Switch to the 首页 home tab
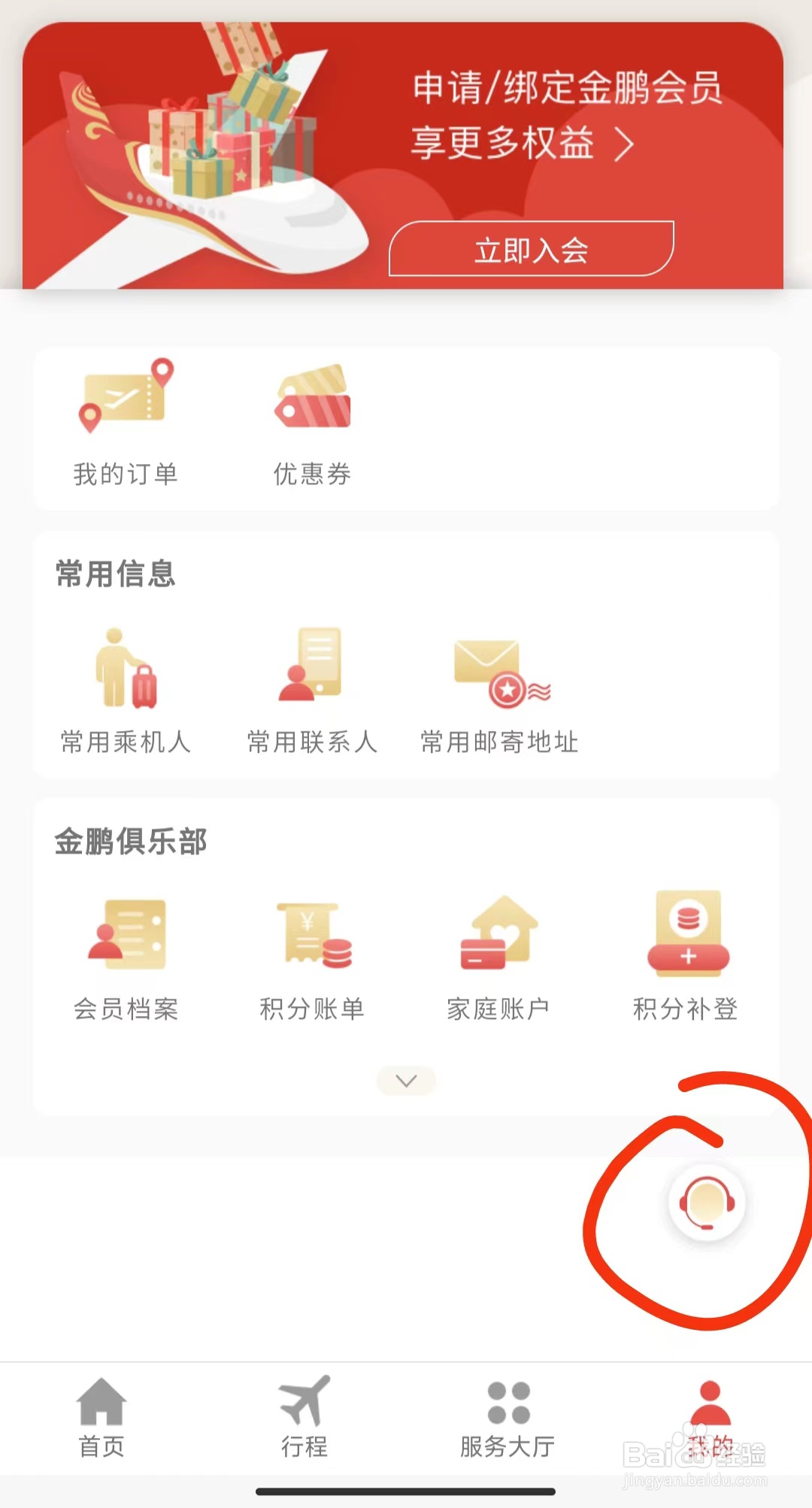The height and width of the screenshot is (1508, 812). point(101,1418)
